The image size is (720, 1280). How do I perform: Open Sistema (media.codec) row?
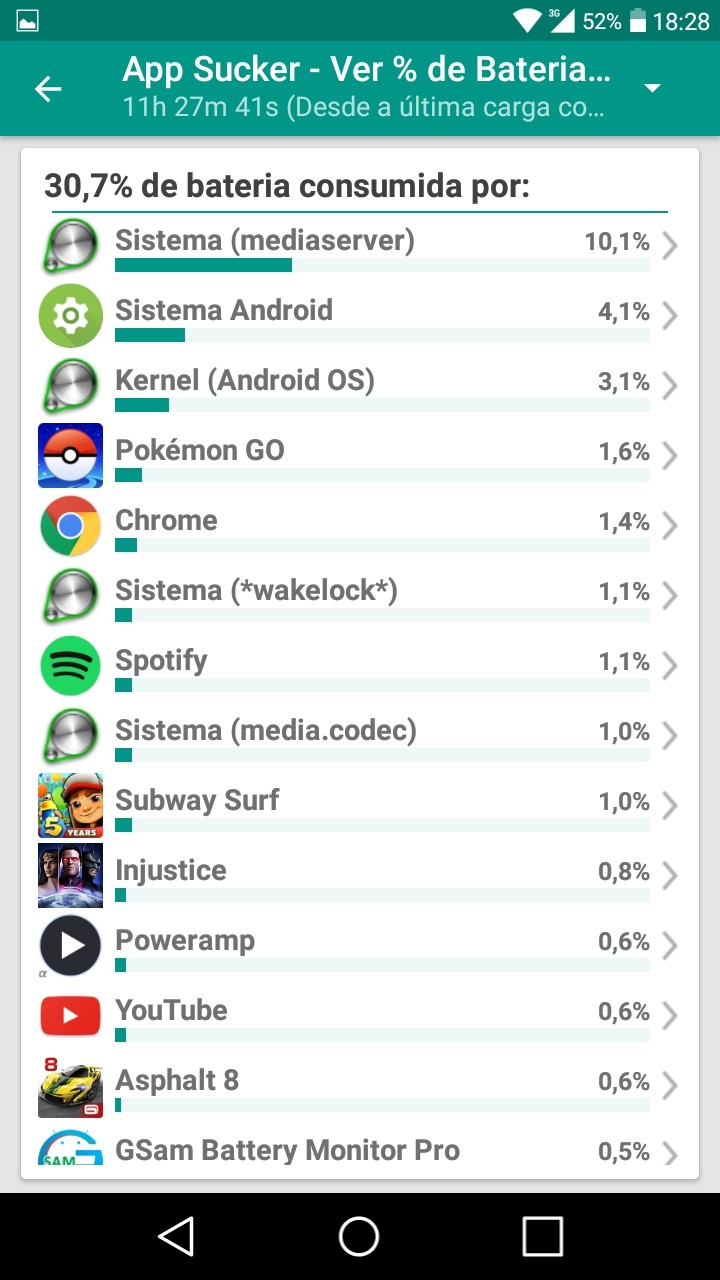click(x=360, y=736)
